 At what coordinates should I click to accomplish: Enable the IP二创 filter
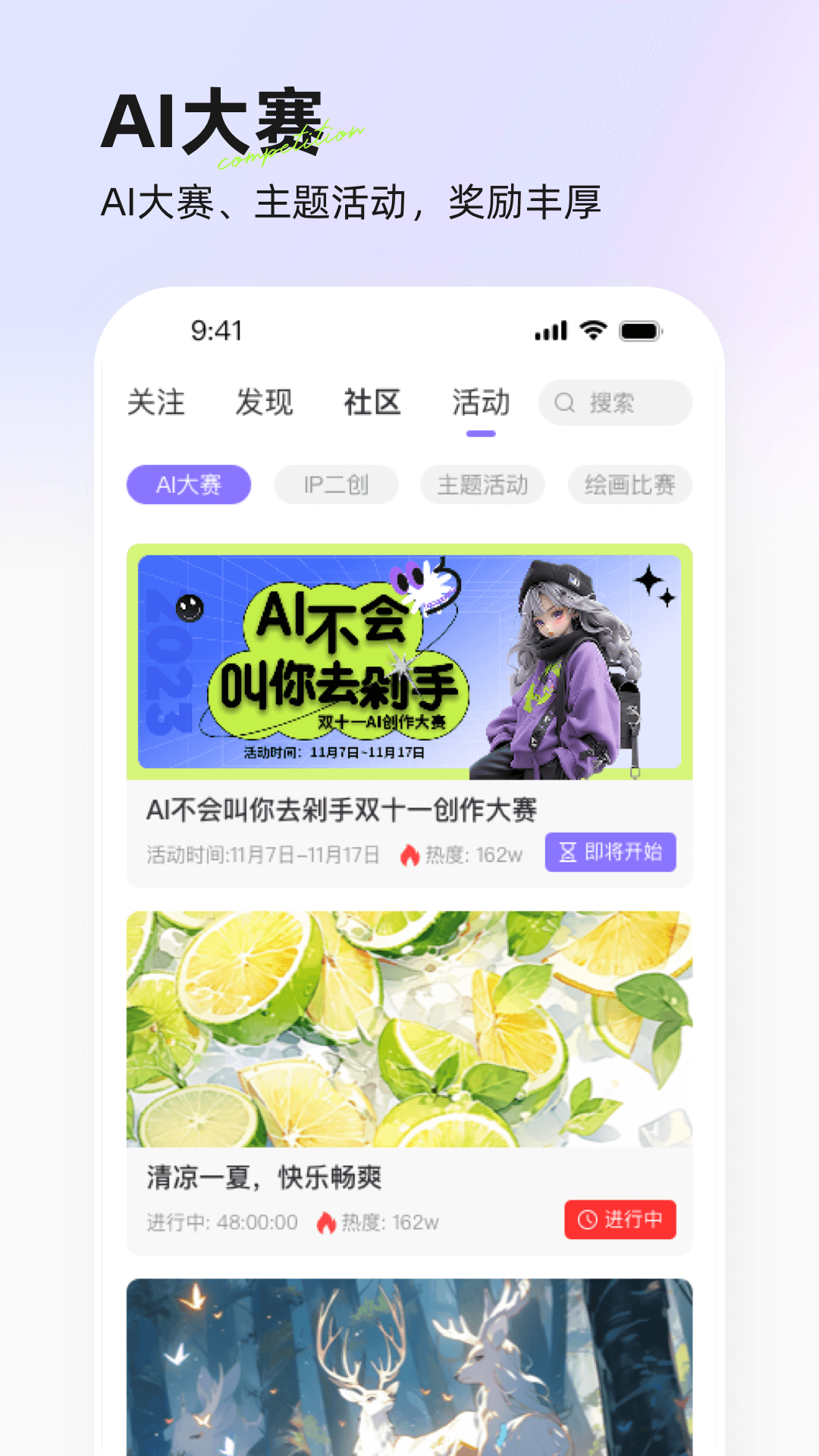tap(336, 485)
